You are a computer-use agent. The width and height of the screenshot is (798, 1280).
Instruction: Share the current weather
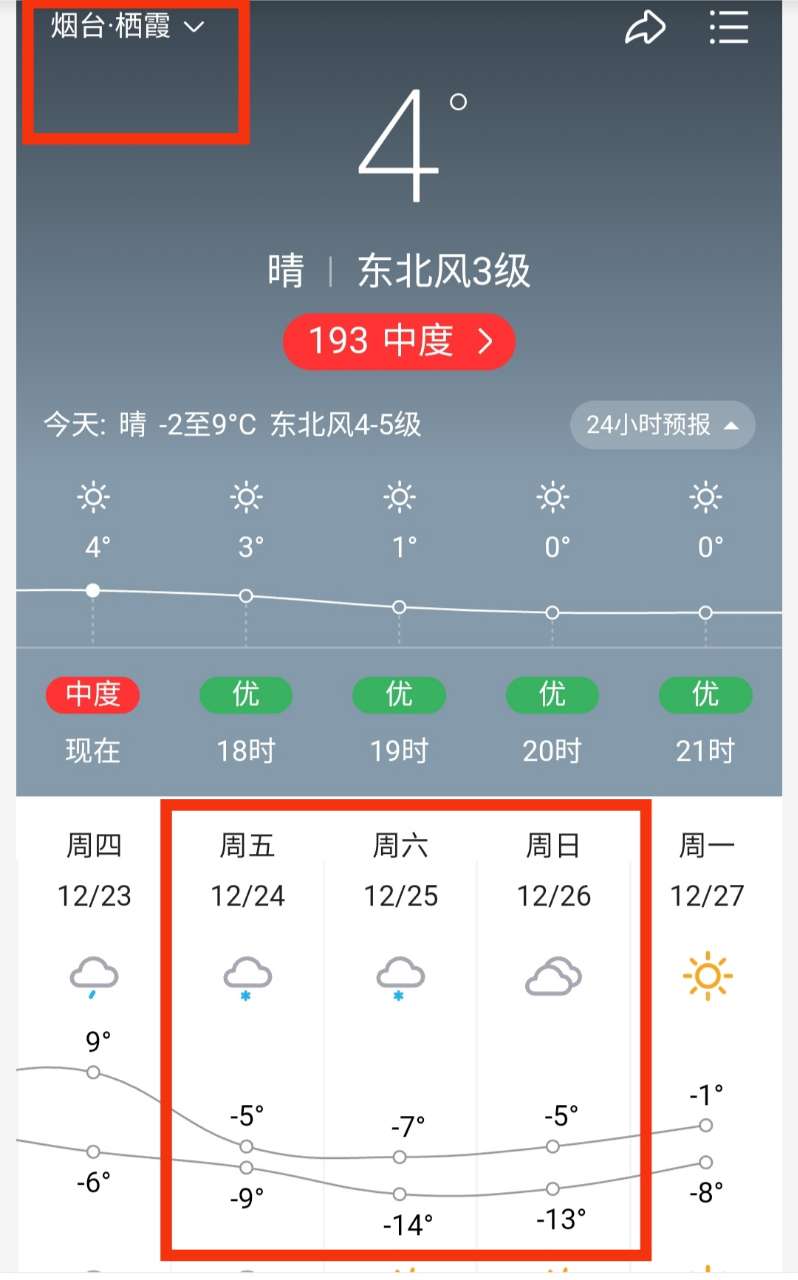[645, 28]
